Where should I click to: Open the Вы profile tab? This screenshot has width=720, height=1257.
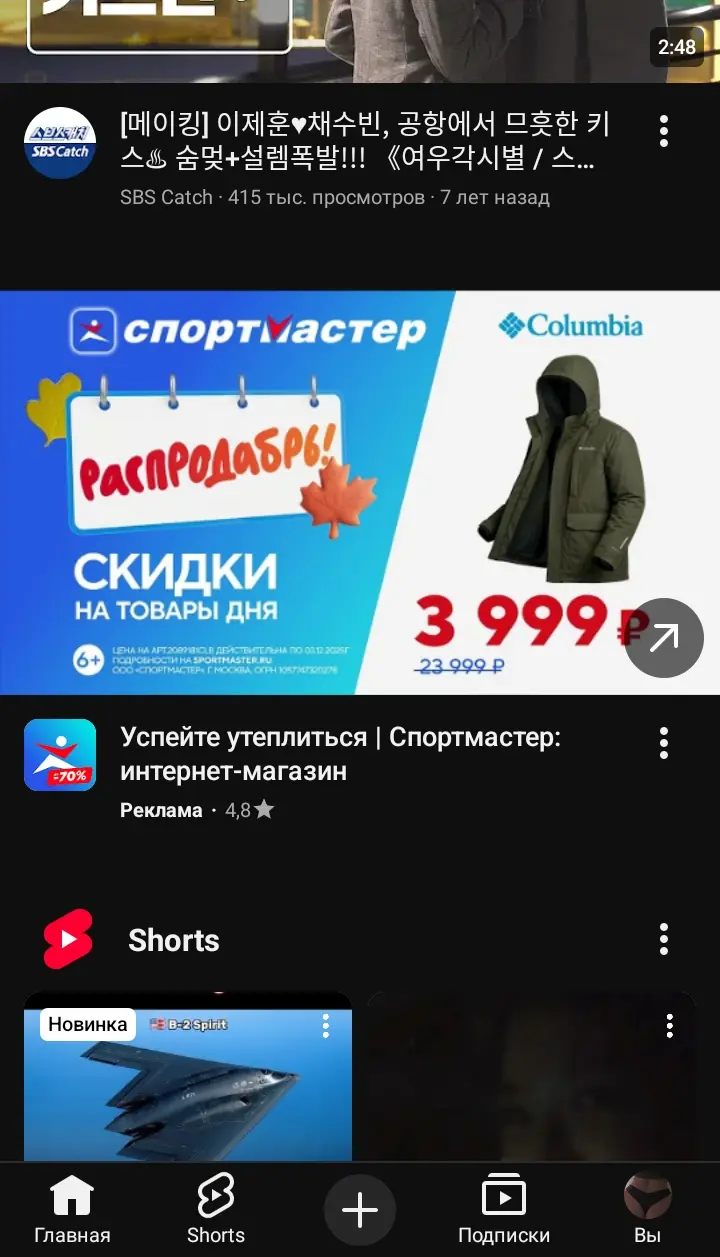click(x=647, y=1208)
